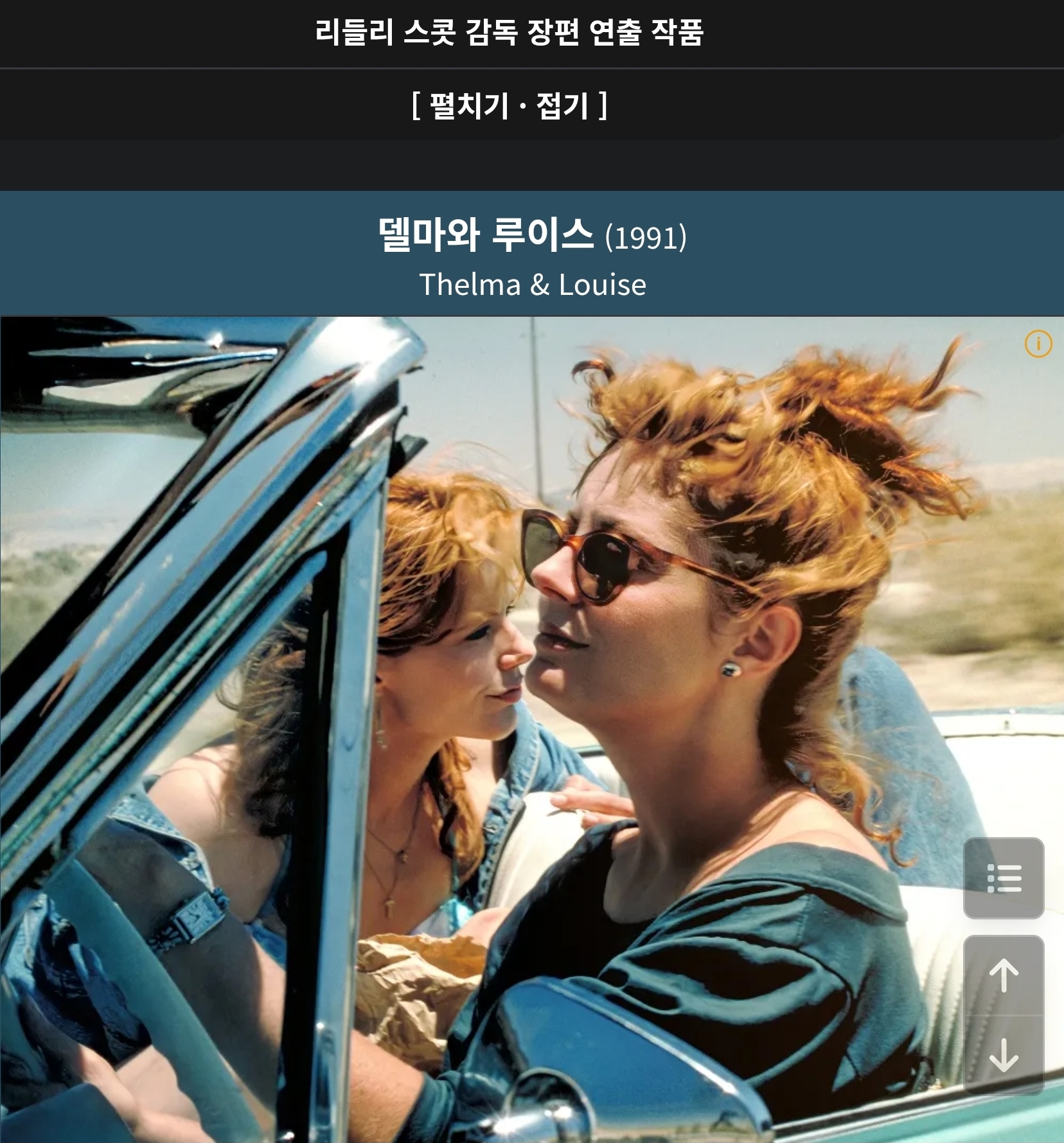Jump to bottom with the down arrow
The height and width of the screenshot is (1143, 1064).
coord(1004,1054)
